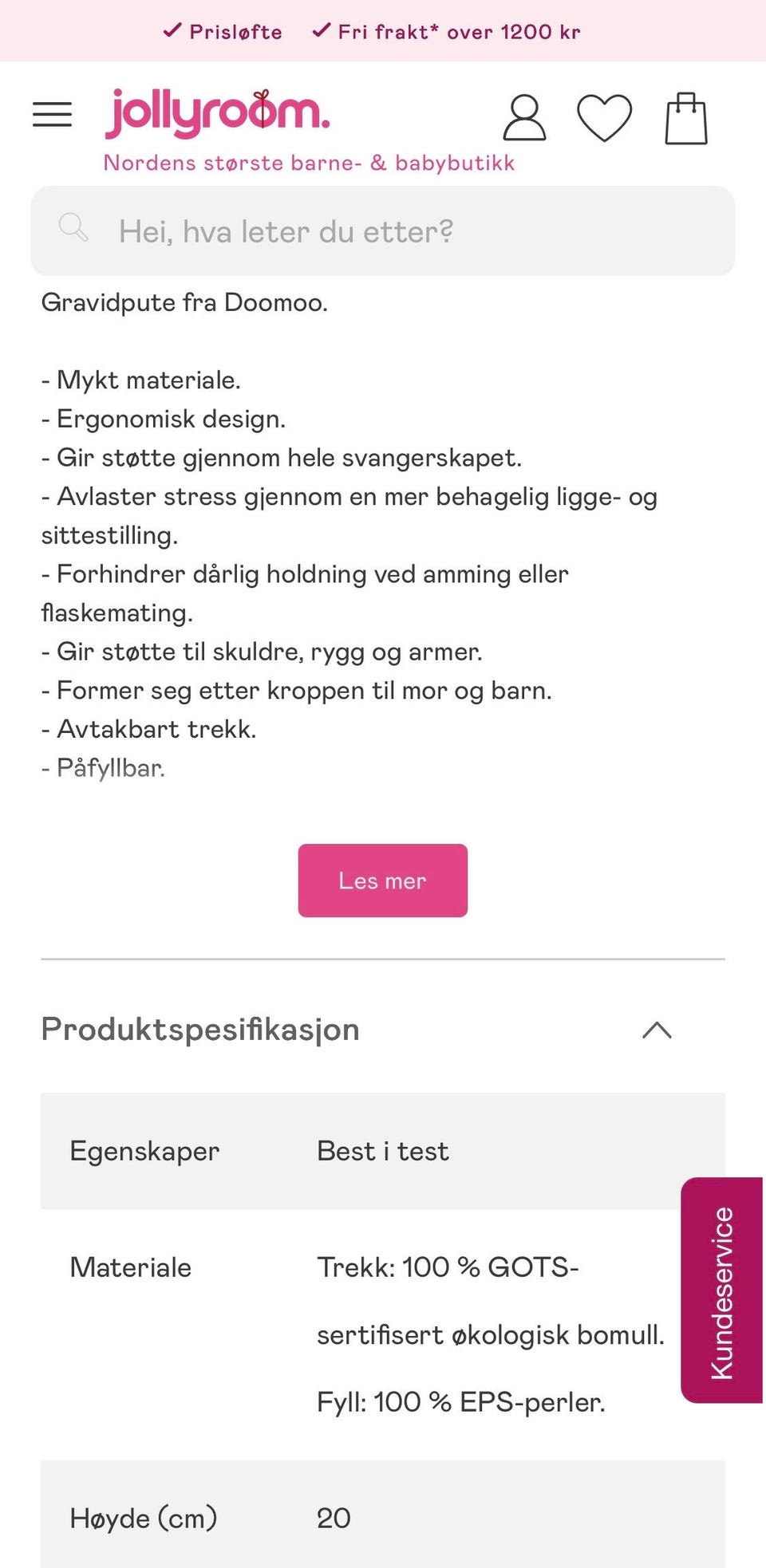
Task: Open your account profile icon
Action: (x=523, y=118)
